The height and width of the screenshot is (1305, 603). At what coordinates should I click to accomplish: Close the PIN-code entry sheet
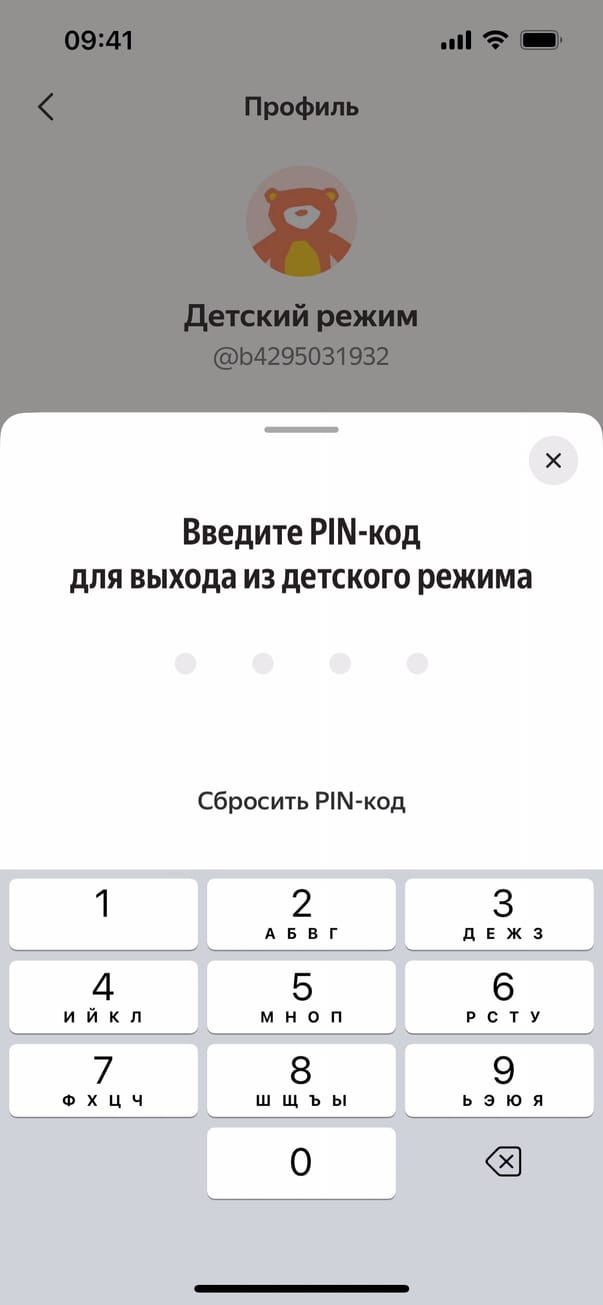tap(553, 461)
